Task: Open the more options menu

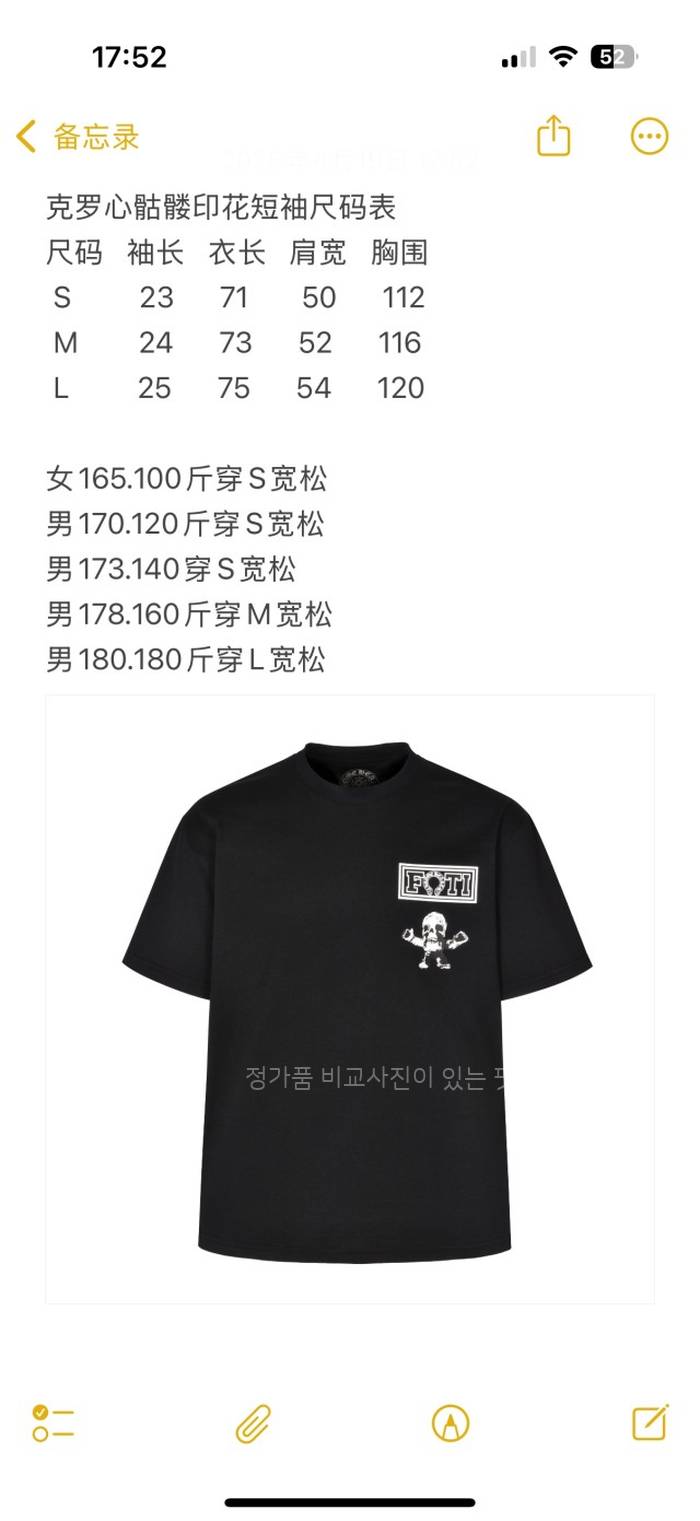Action: (649, 136)
